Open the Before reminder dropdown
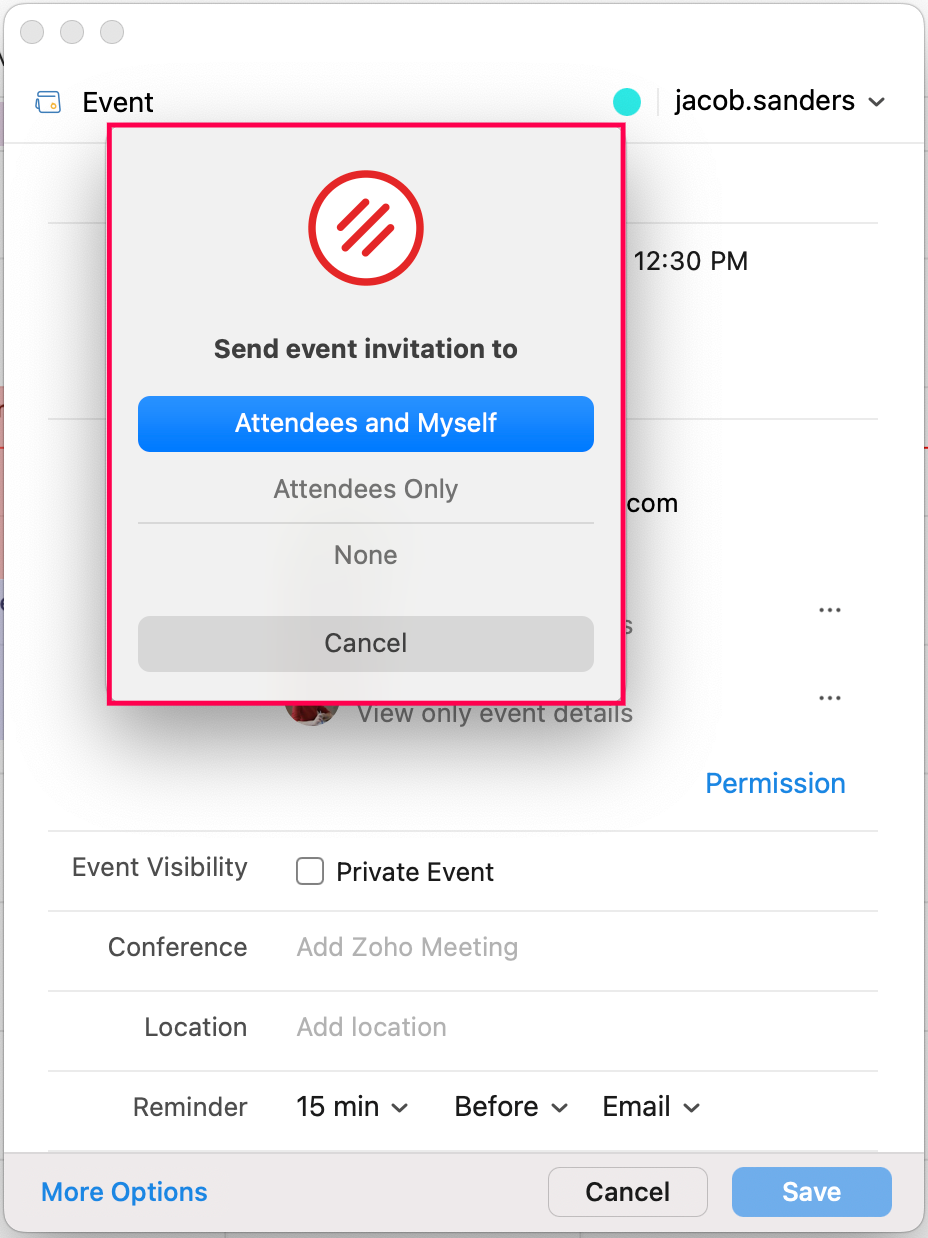928x1238 pixels. click(511, 1107)
